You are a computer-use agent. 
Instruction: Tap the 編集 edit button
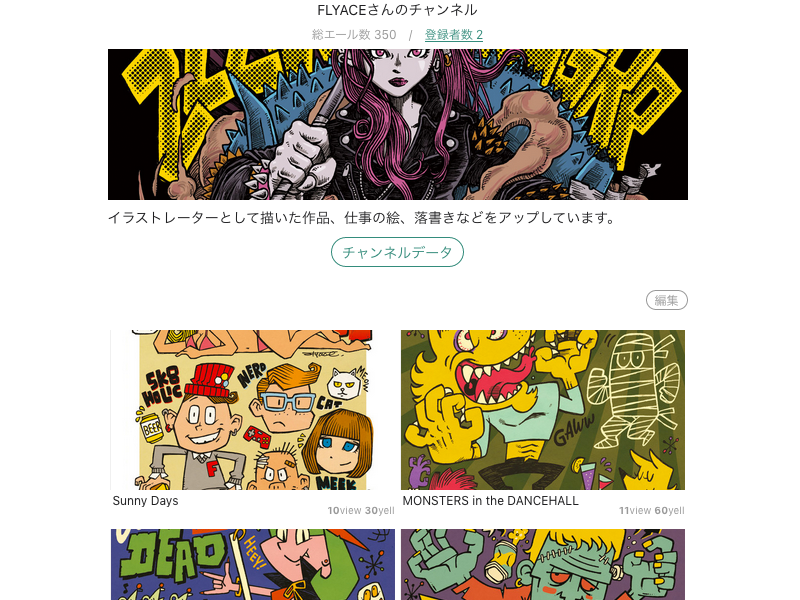[666, 300]
